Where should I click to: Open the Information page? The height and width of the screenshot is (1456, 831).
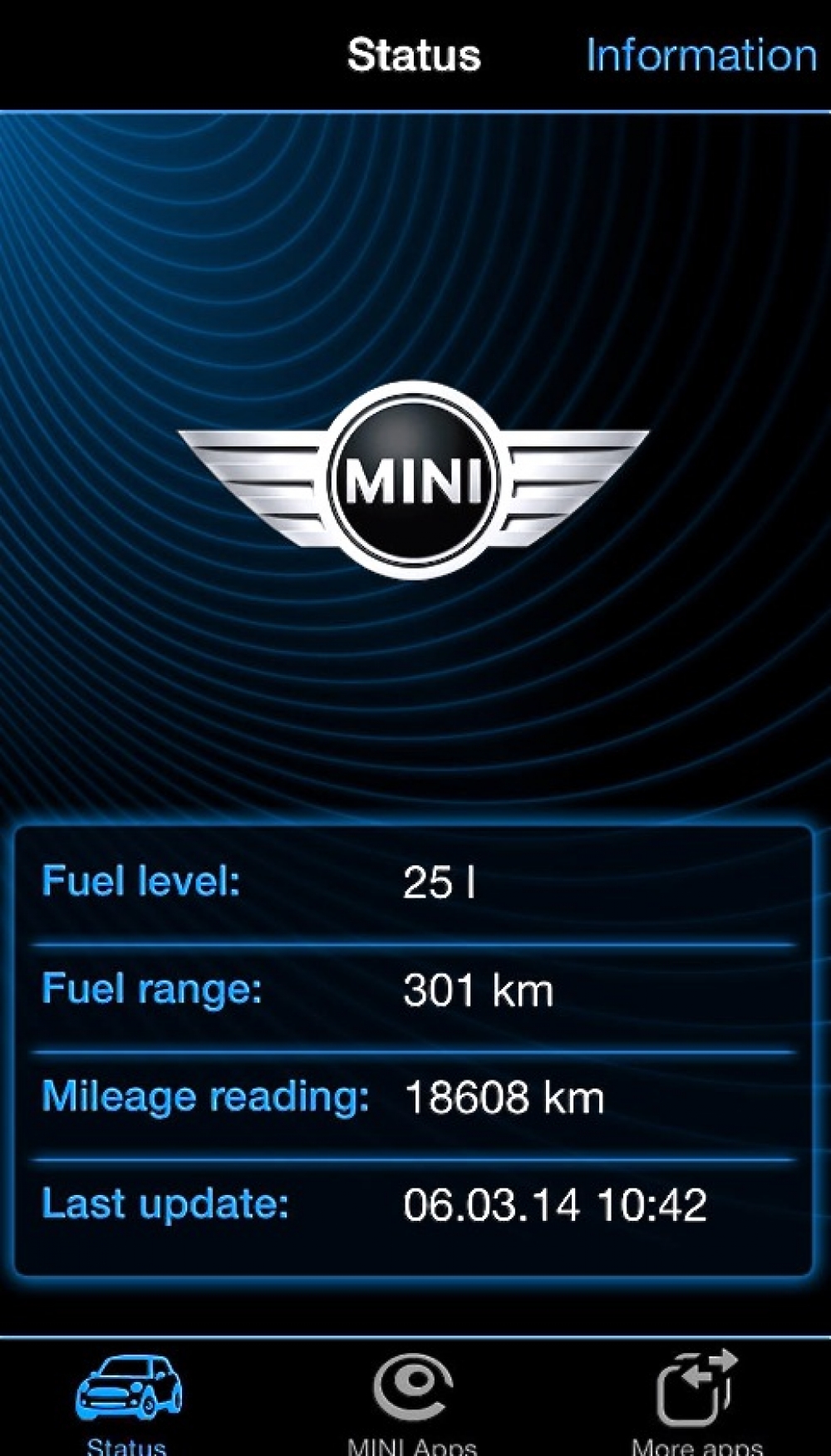701,56
